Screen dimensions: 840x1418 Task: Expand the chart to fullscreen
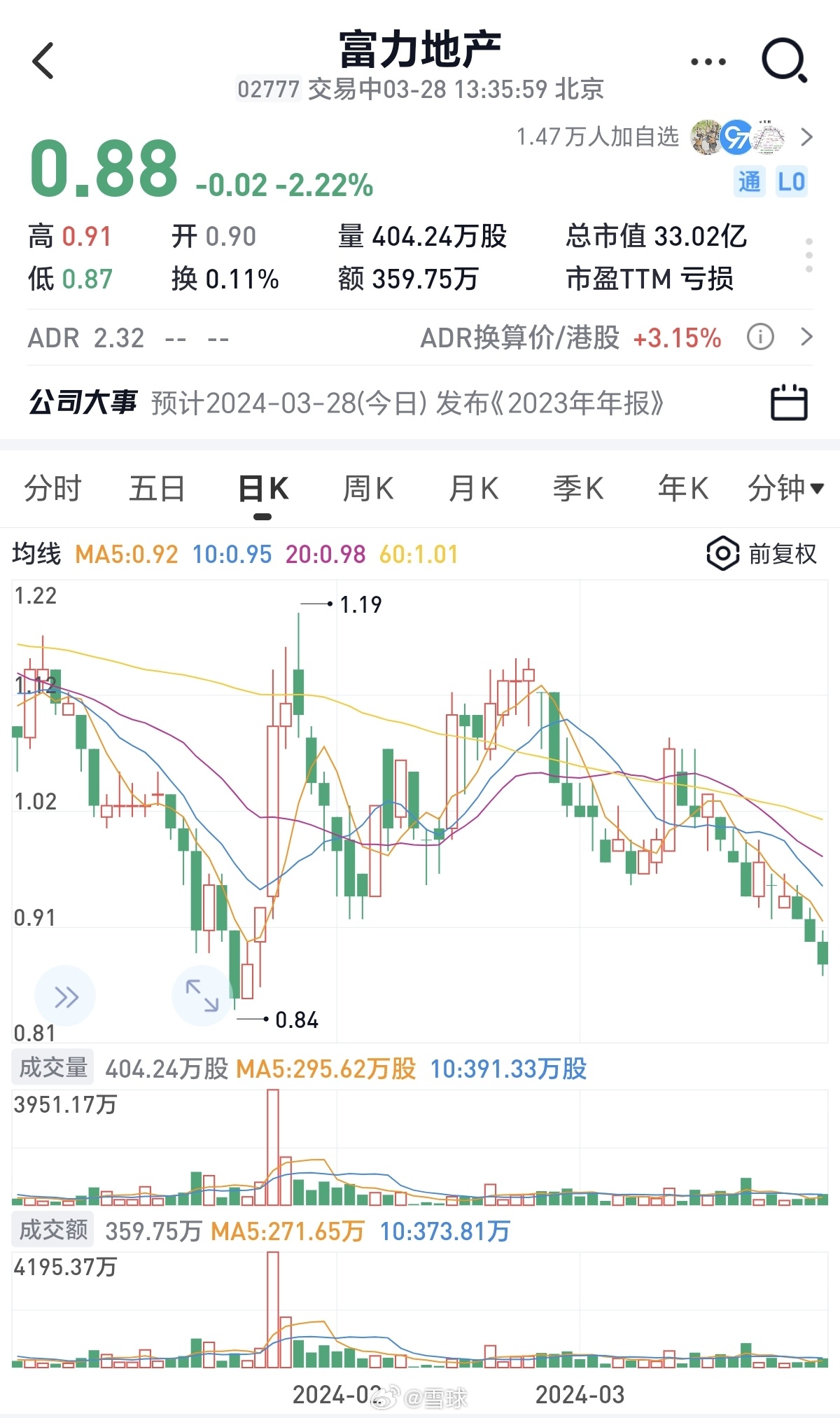pos(202,996)
